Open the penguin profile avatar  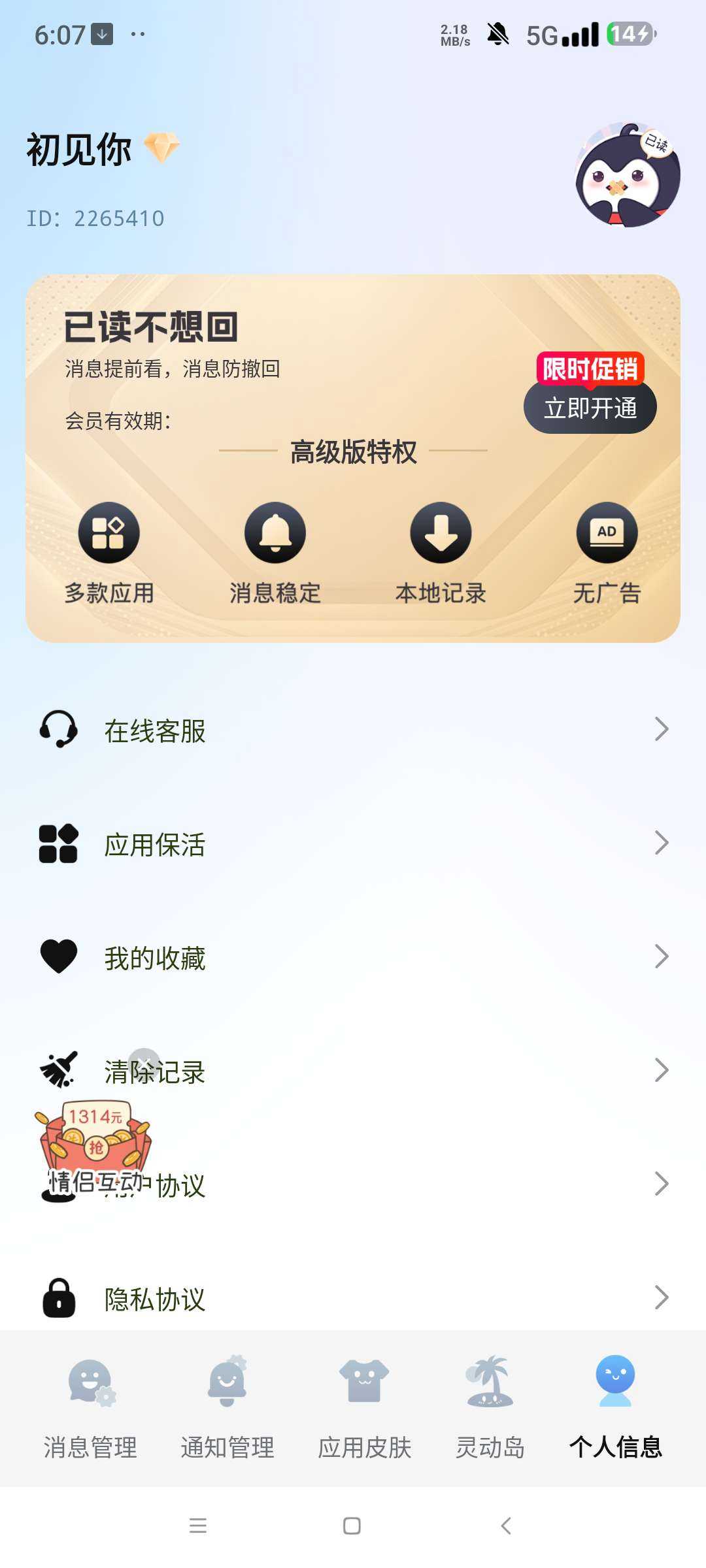click(x=628, y=174)
